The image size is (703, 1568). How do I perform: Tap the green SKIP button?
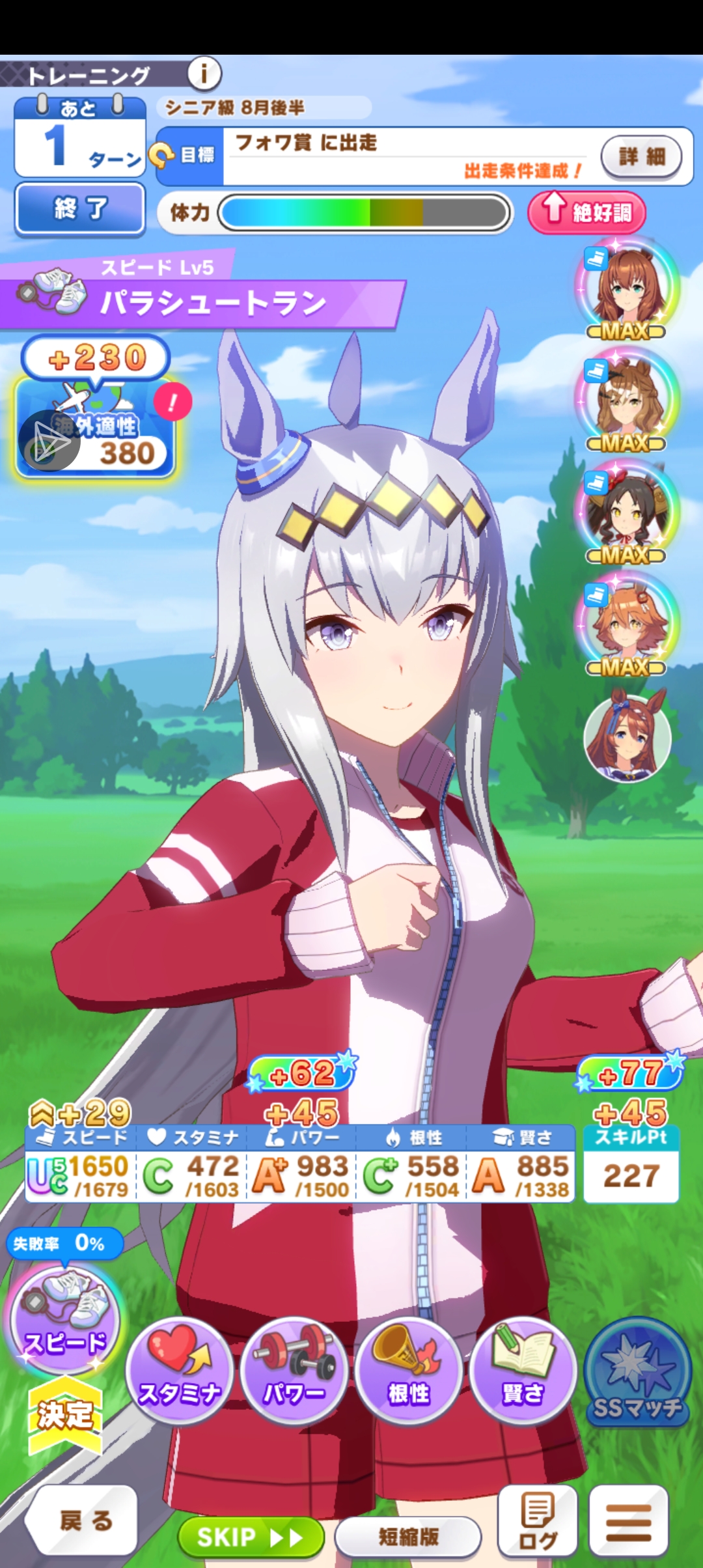coord(251,1537)
